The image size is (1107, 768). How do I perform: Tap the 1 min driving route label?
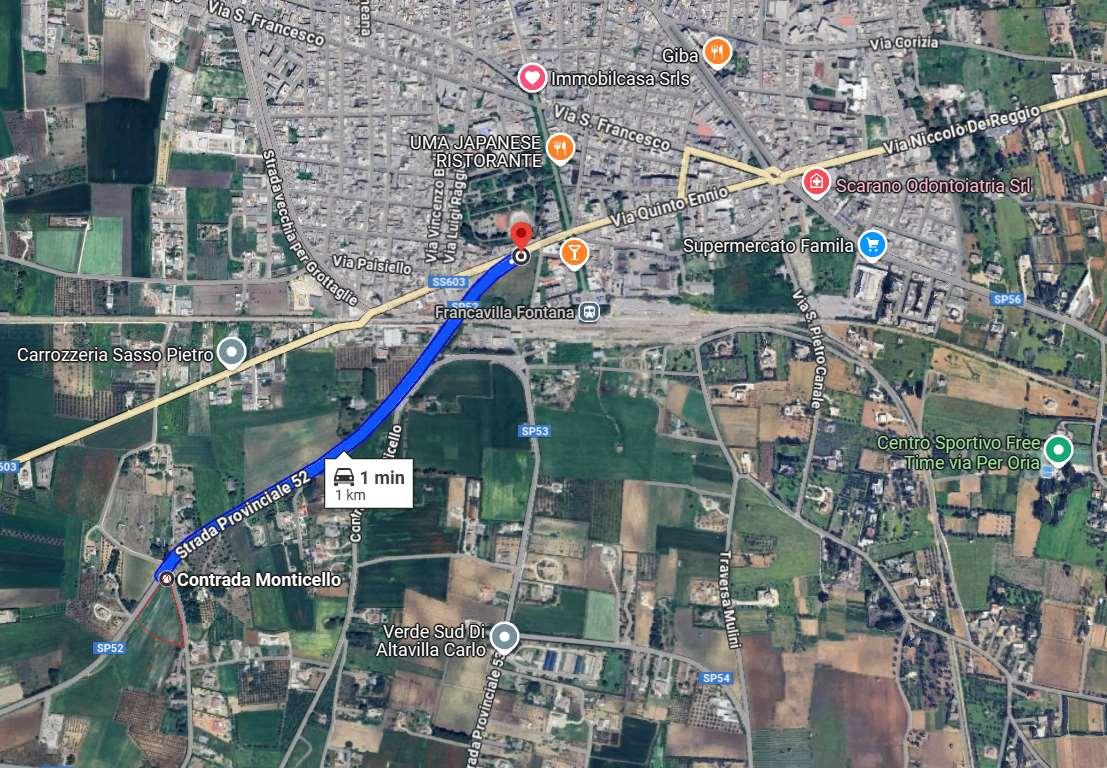point(369,484)
